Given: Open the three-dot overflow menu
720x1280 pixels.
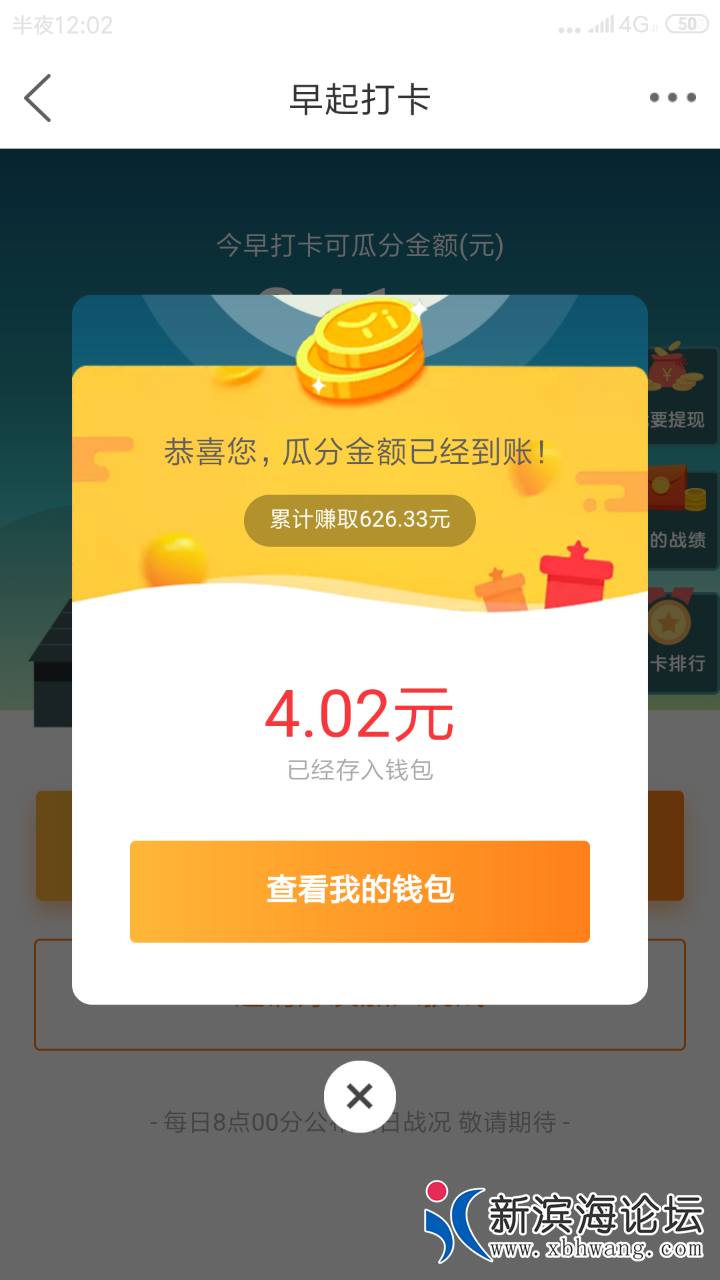Looking at the screenshot, I should [x=671, y=97].
